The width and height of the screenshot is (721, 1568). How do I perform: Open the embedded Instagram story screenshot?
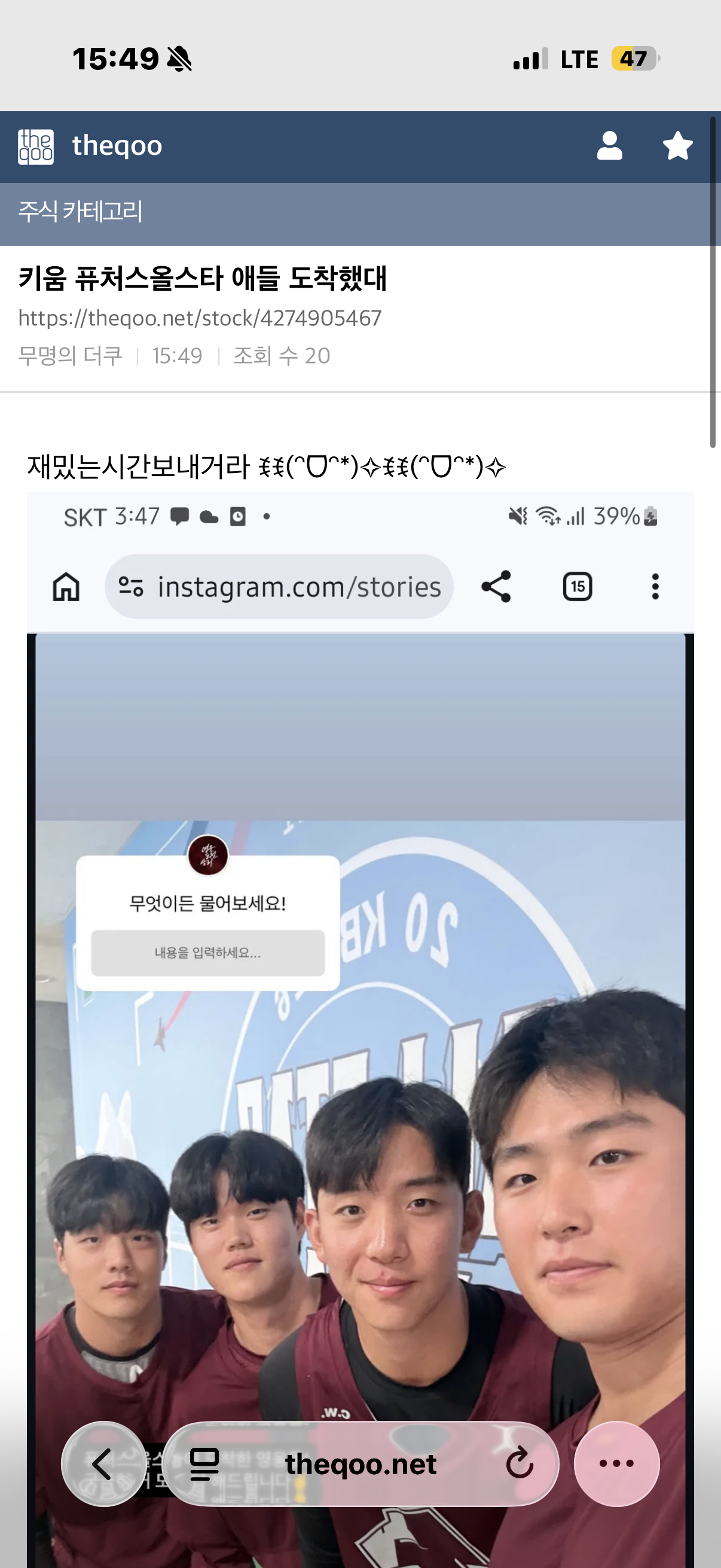[360, 1030]
